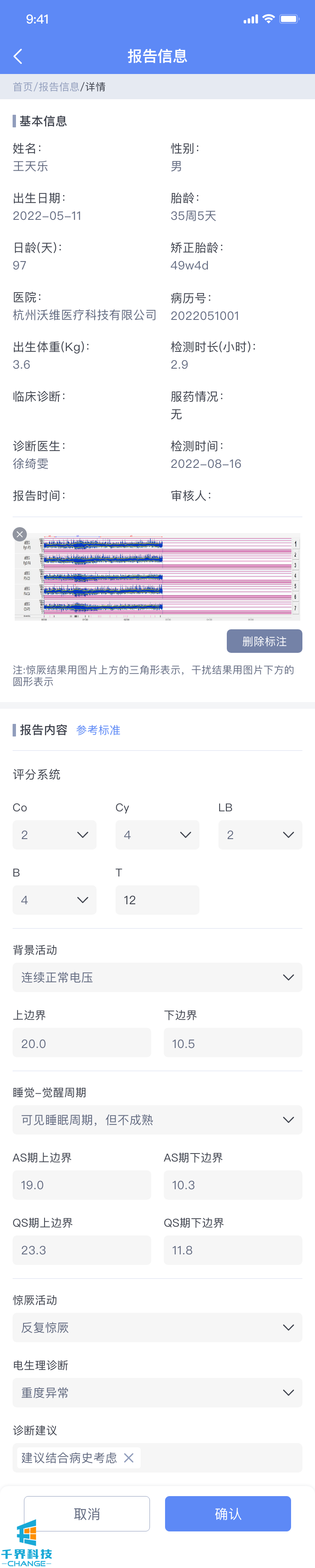This screenshot has height=1568, width=315.
Task: Tap the 删除标注 button
Action: pyautogui.click(x=264, y=641)
